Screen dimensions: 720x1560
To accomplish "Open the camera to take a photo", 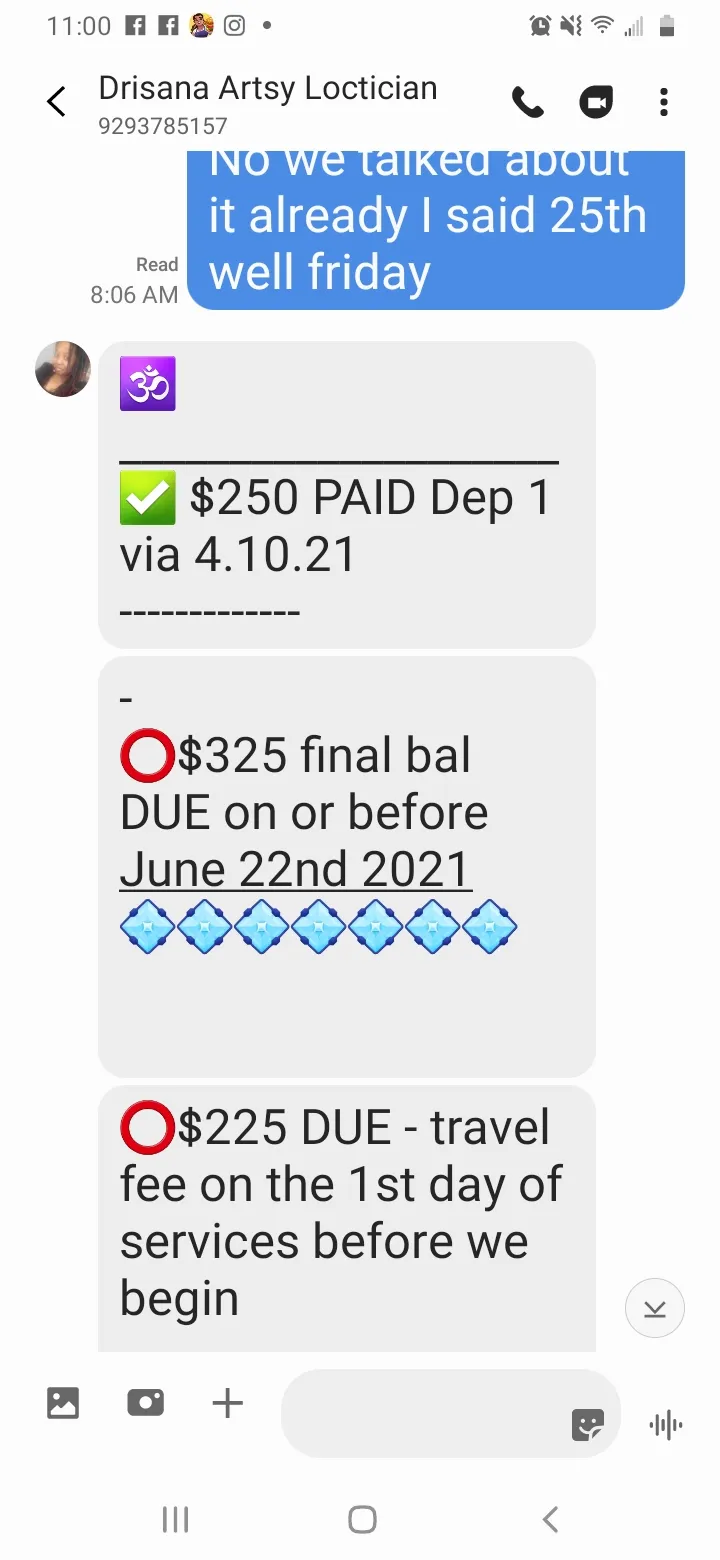I will pos(146,1403).
